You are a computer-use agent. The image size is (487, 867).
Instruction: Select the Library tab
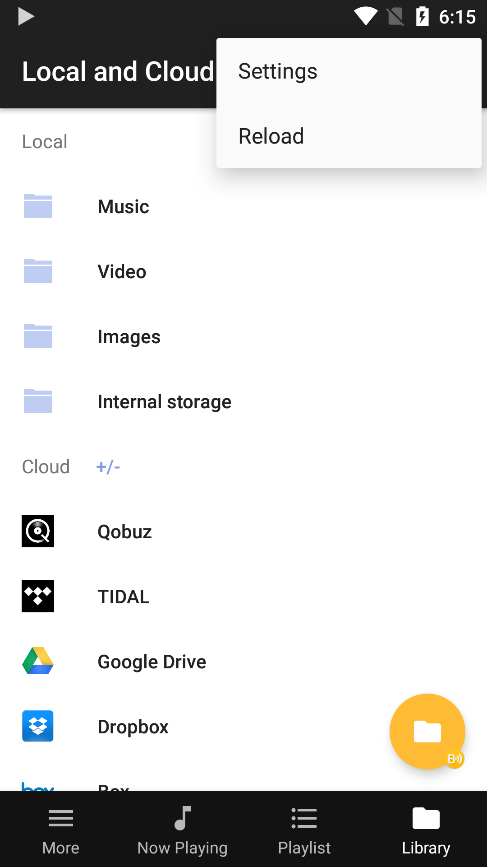tap(426, 829)
